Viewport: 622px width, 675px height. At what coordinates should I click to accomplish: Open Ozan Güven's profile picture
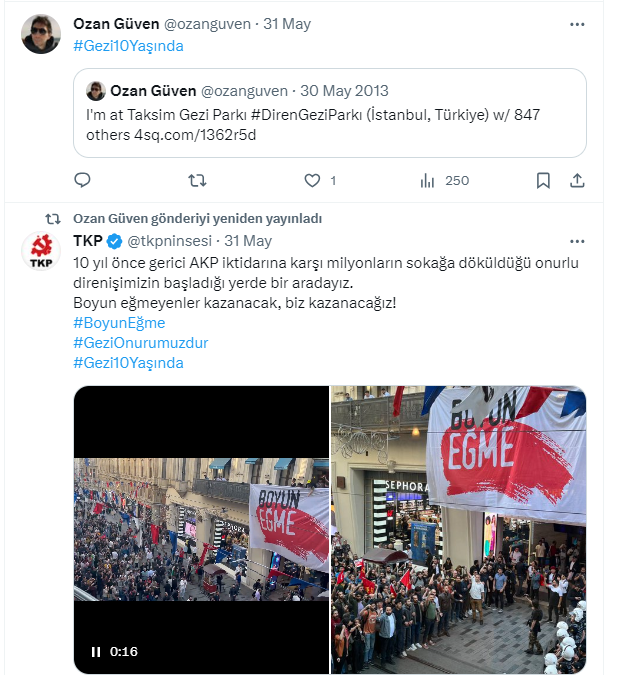pyautogui.click(x=41, y=34)
